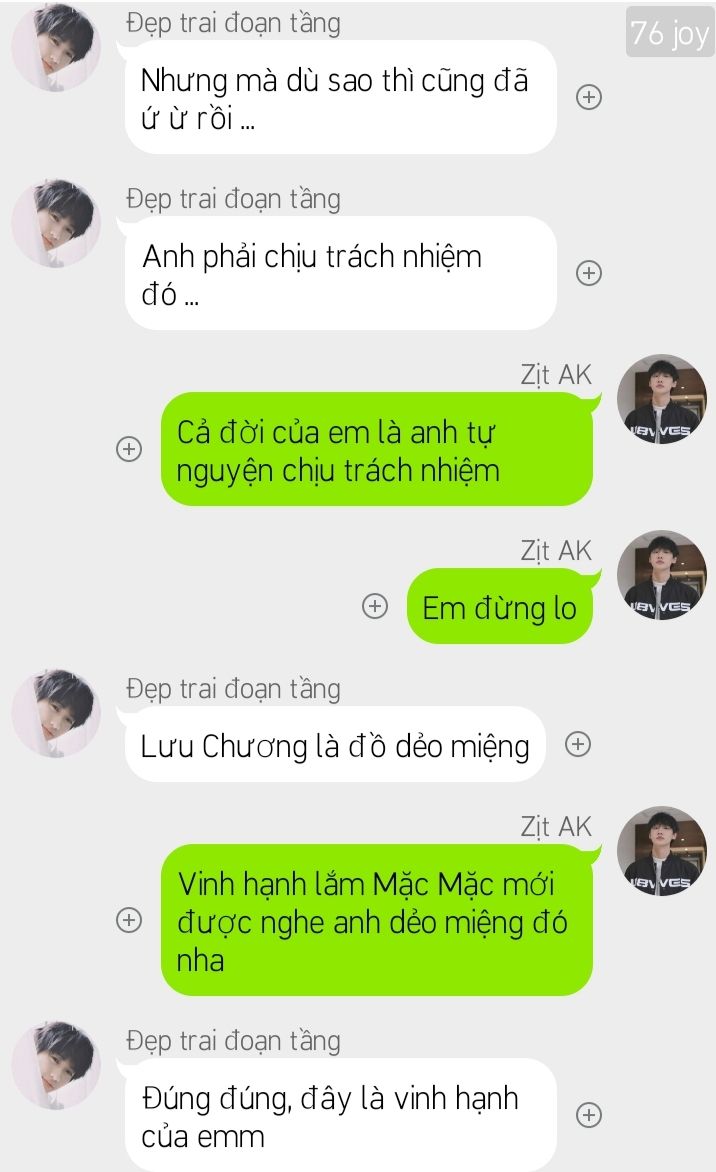Tap plus icon beside "Anh phải chịu trách nhiệm" message
Image resolution: width=716 pixels, height=1172 pixels.
pyautogui.click(x=589, y=273)
